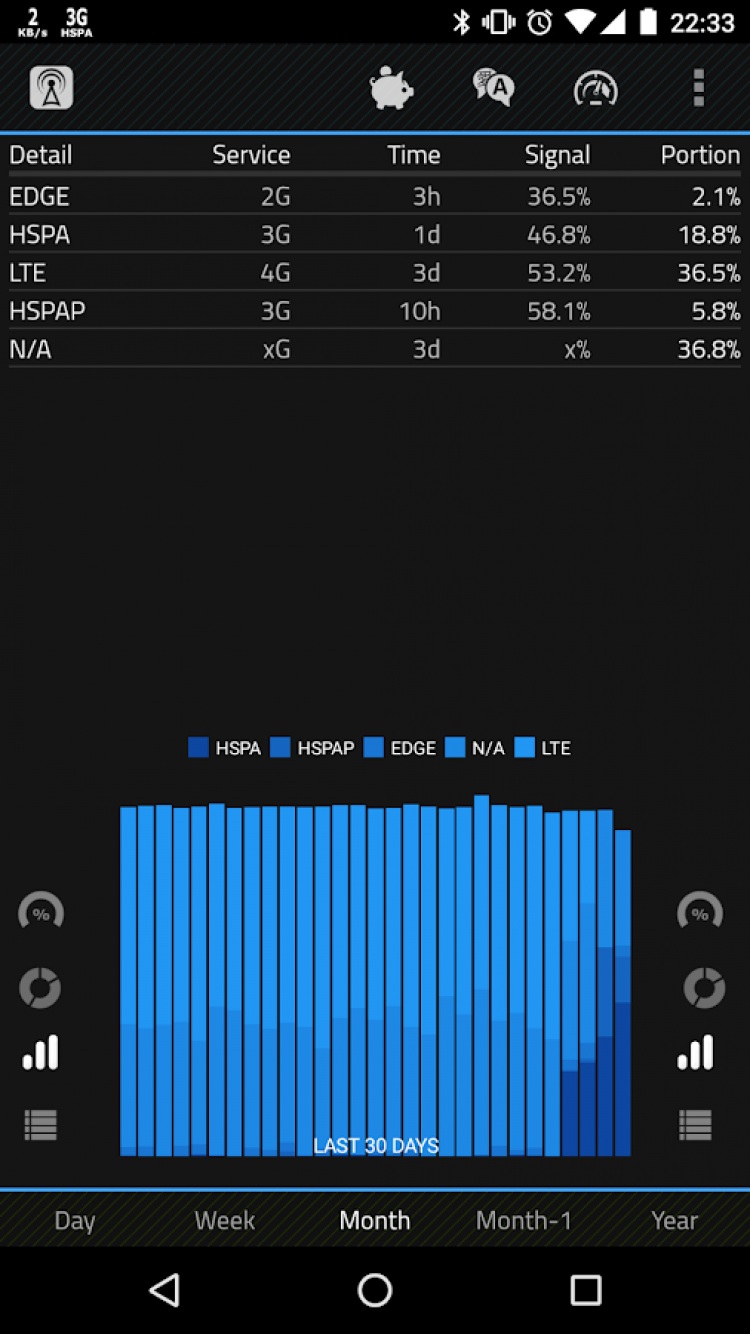Open the overflow menu with three dots
This screenshot has width=750, height=1334.
[x=698, y=87]
